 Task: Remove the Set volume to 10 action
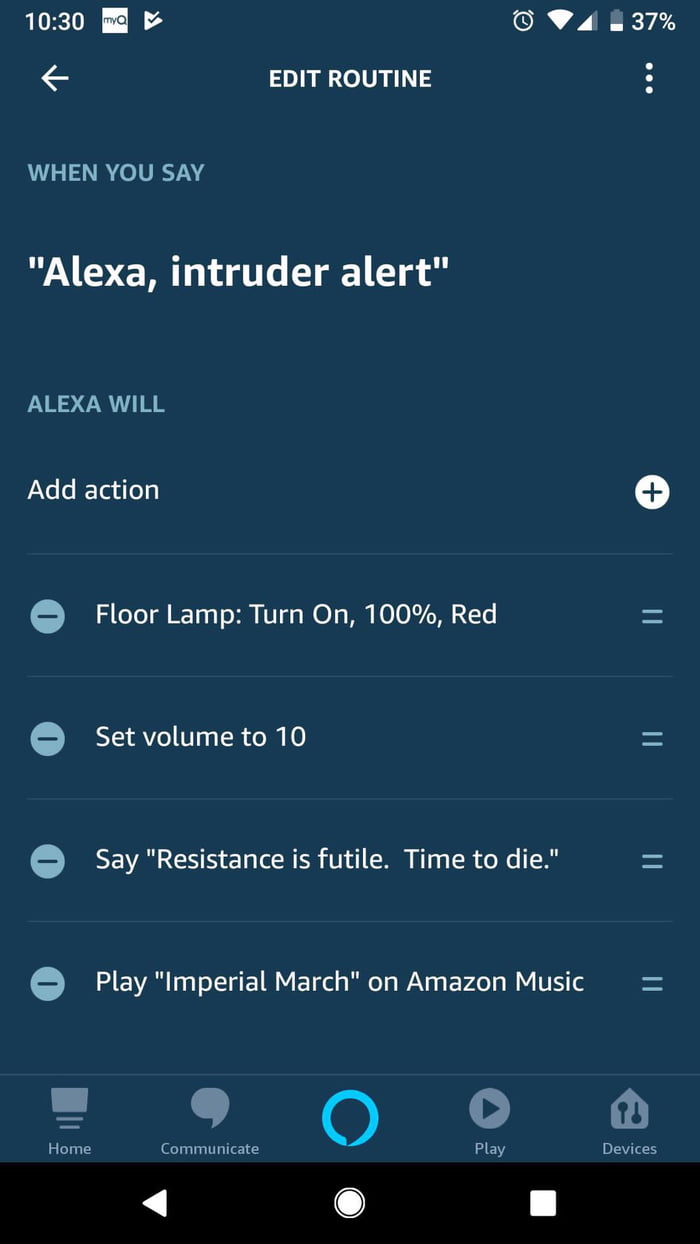[x=47, y=739]
